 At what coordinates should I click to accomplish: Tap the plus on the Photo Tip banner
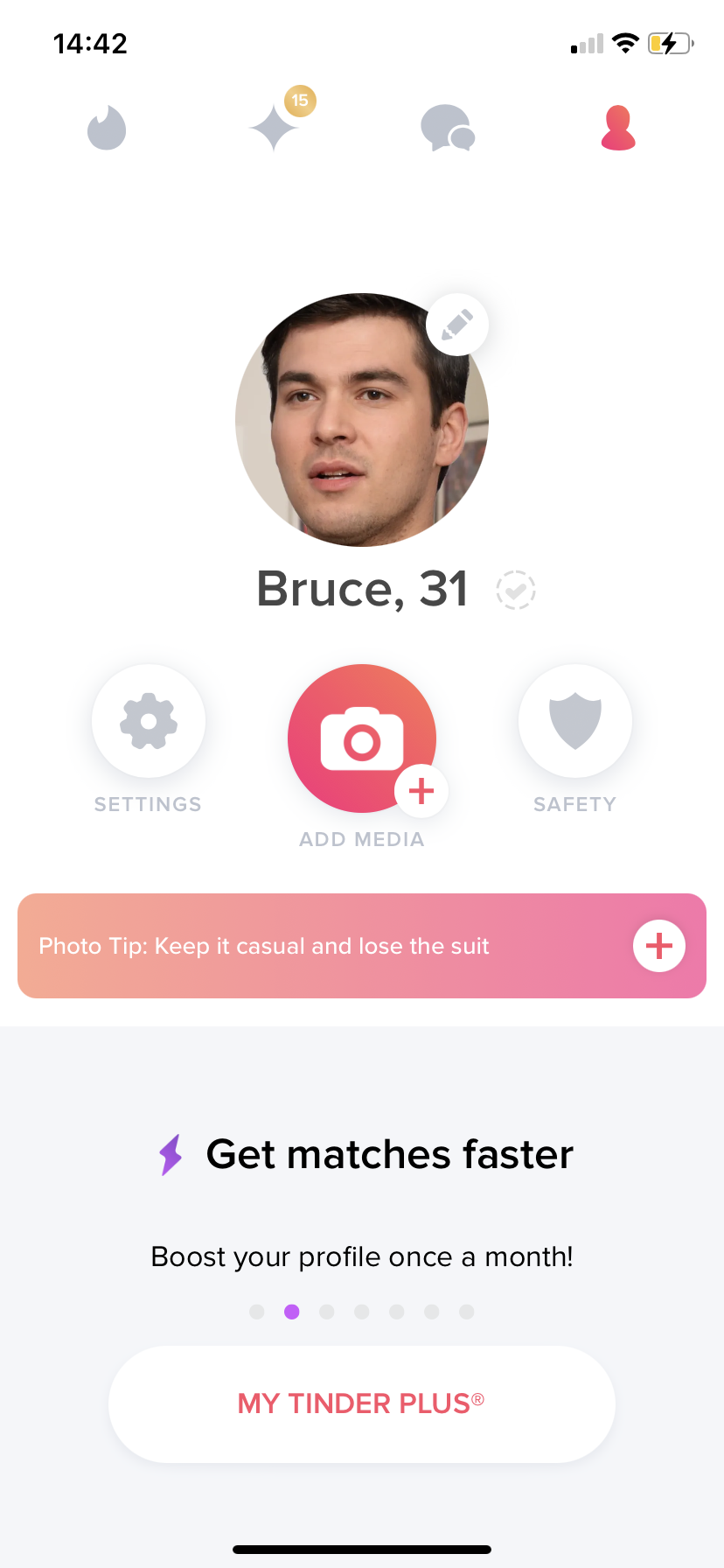click(659, 945)
